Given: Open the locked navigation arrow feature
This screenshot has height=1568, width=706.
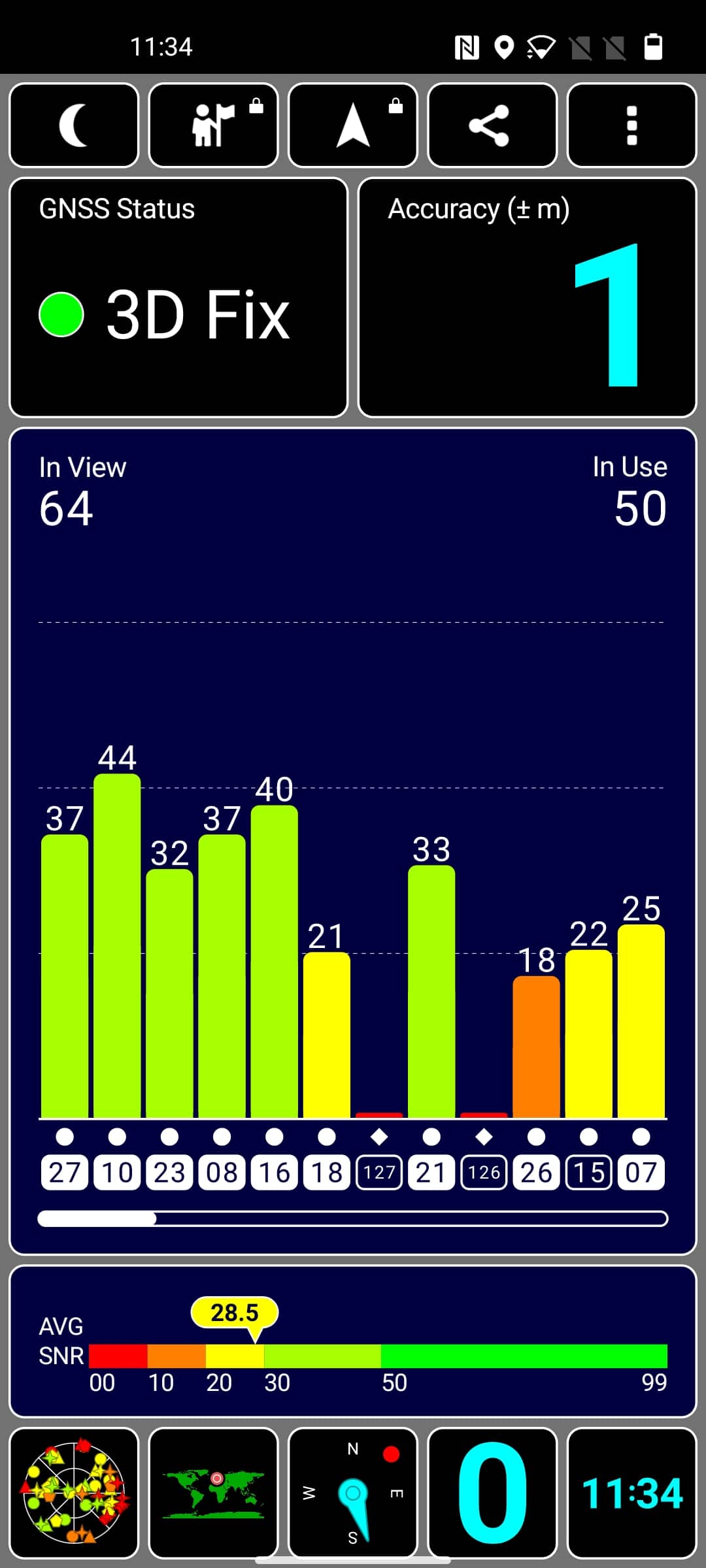Looking at the screenshot, I should click(x=353, y=125).
